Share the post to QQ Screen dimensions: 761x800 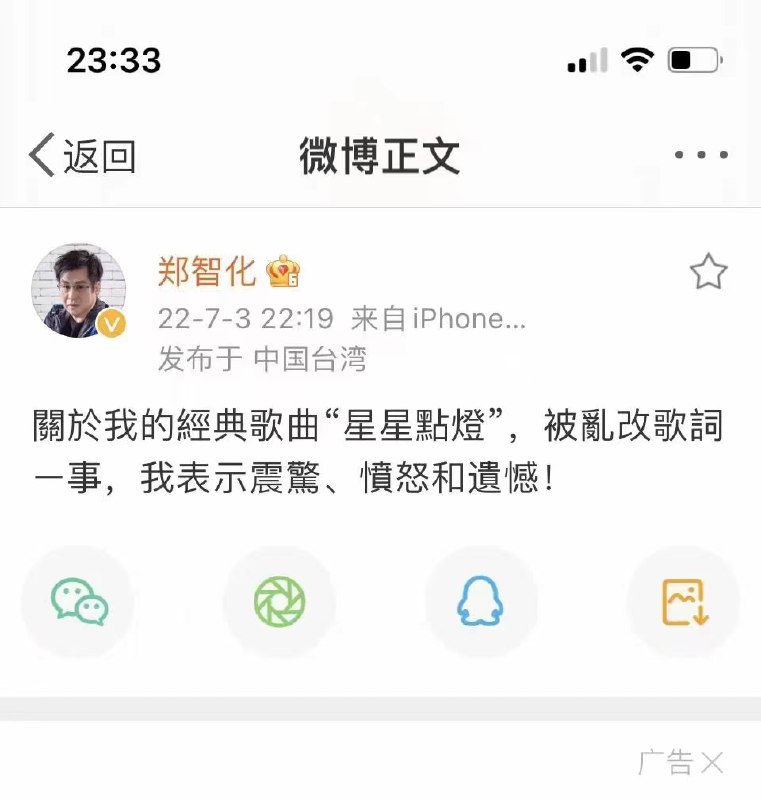[x=482, y=601]
